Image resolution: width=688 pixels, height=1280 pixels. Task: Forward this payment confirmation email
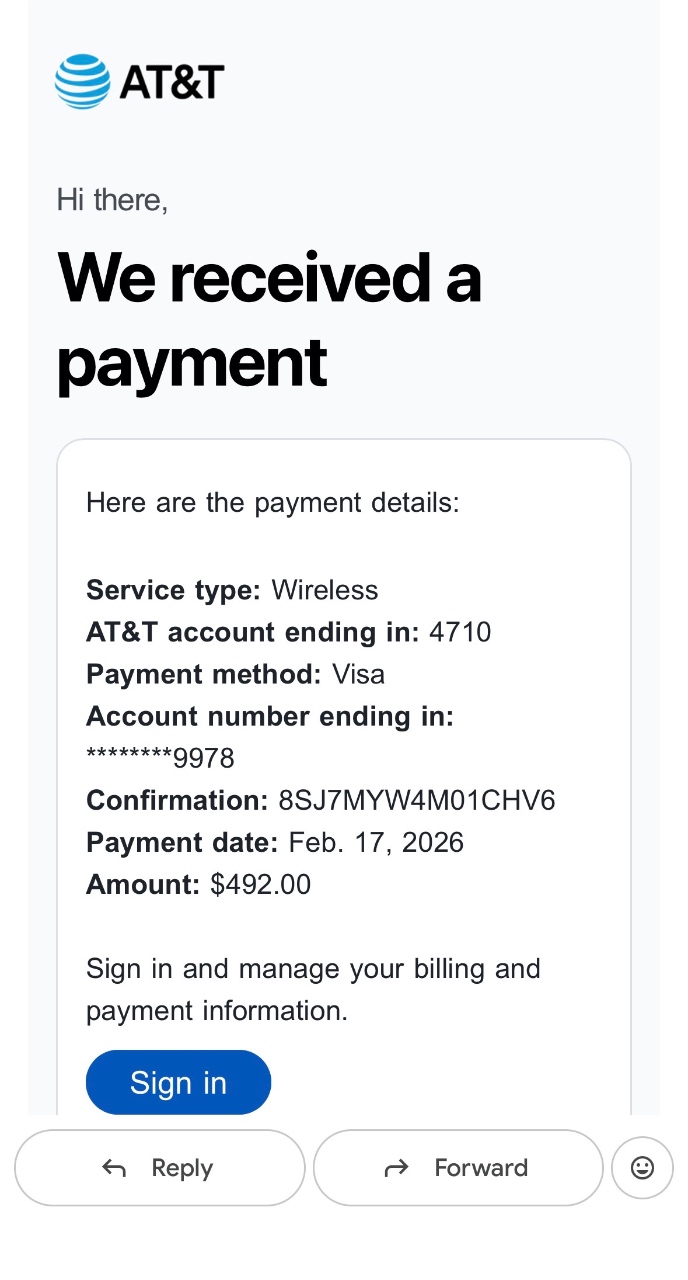tap(458, 1167)
